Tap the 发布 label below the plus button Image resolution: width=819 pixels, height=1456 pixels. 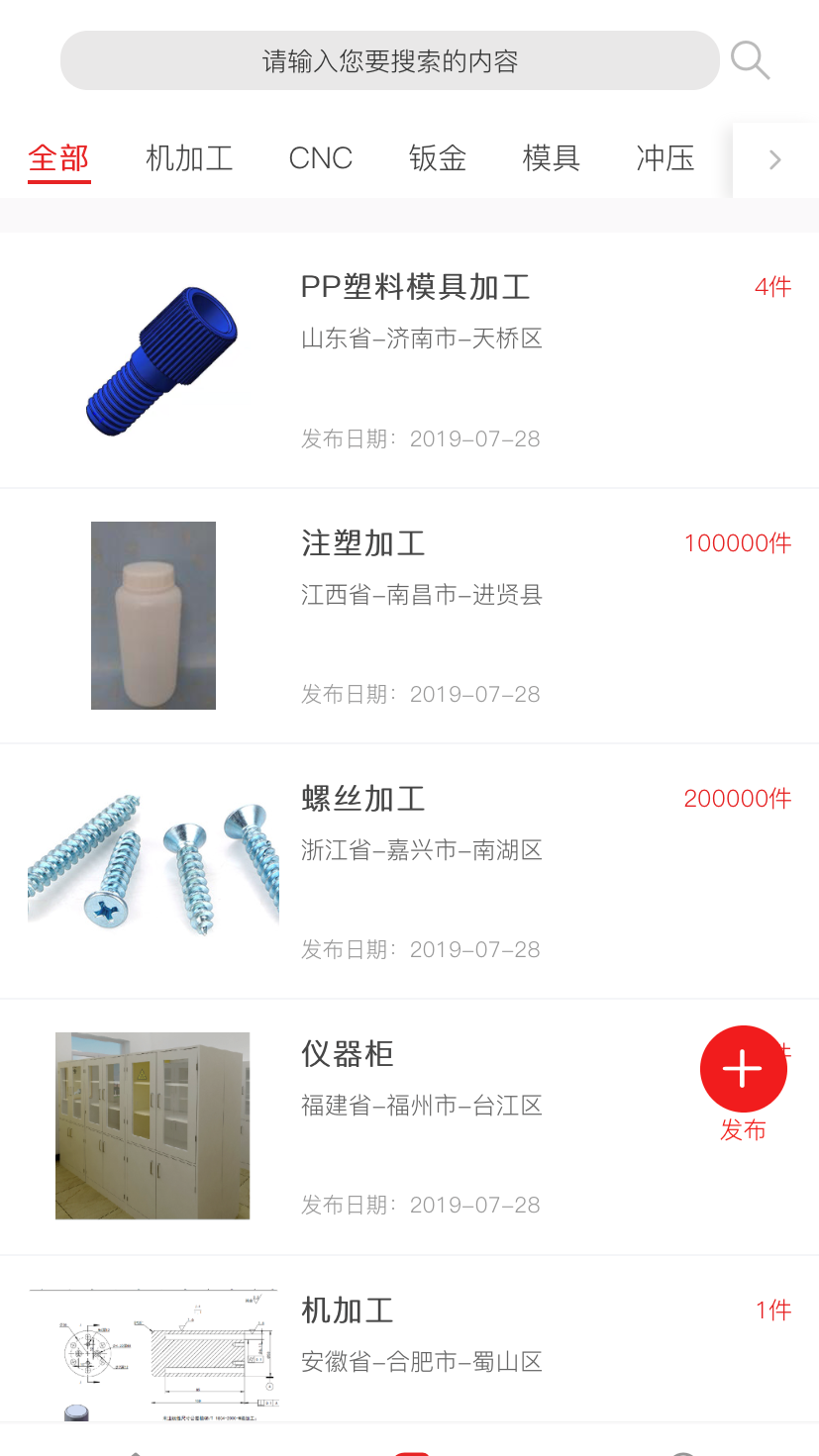coord(743,1129)
